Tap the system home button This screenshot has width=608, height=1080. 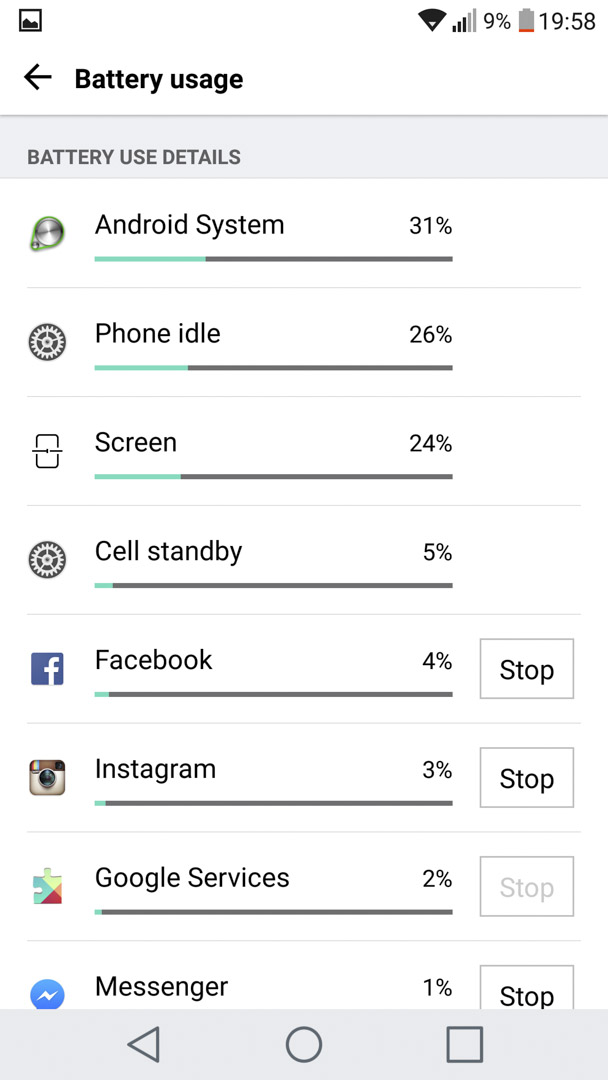pyautogui.click(x=304, y=1044)
